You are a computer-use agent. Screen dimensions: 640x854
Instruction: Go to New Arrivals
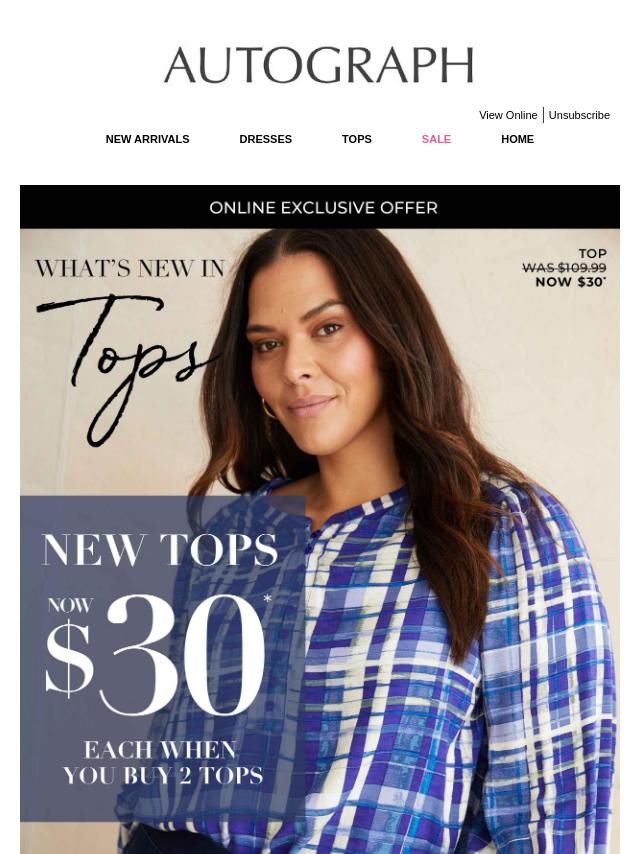147,139
